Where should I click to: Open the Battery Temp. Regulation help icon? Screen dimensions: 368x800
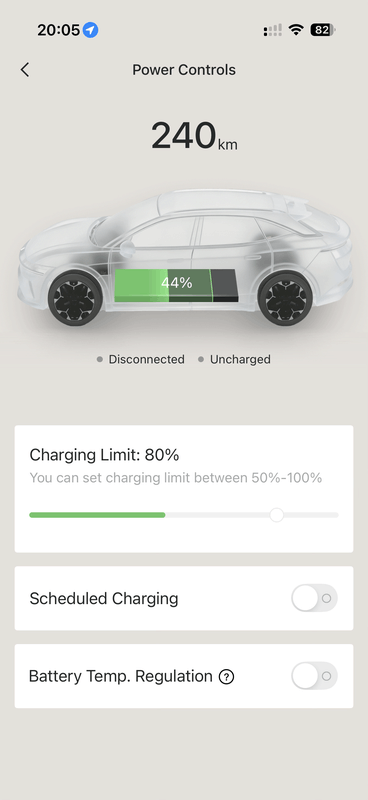coord(226,677)
